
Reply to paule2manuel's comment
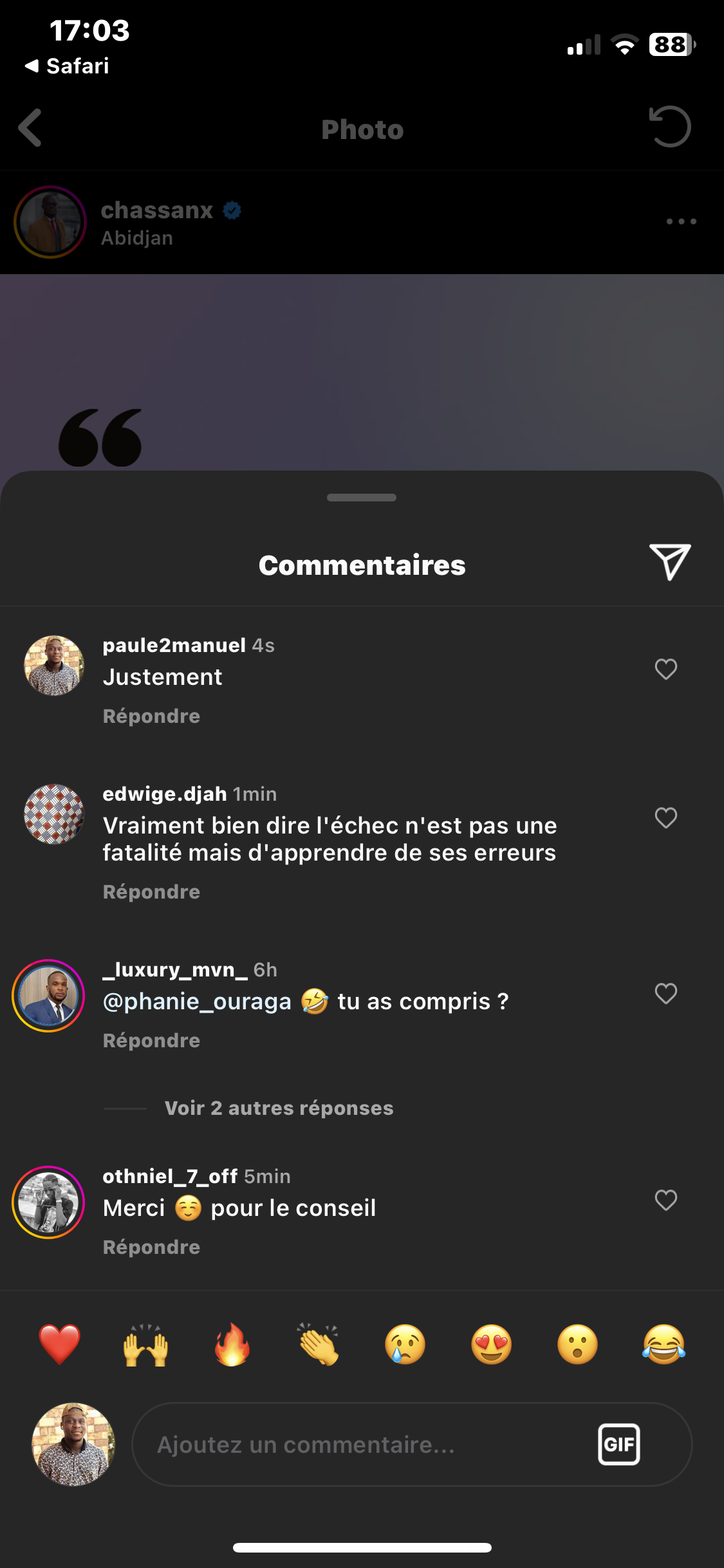point(151,716)
